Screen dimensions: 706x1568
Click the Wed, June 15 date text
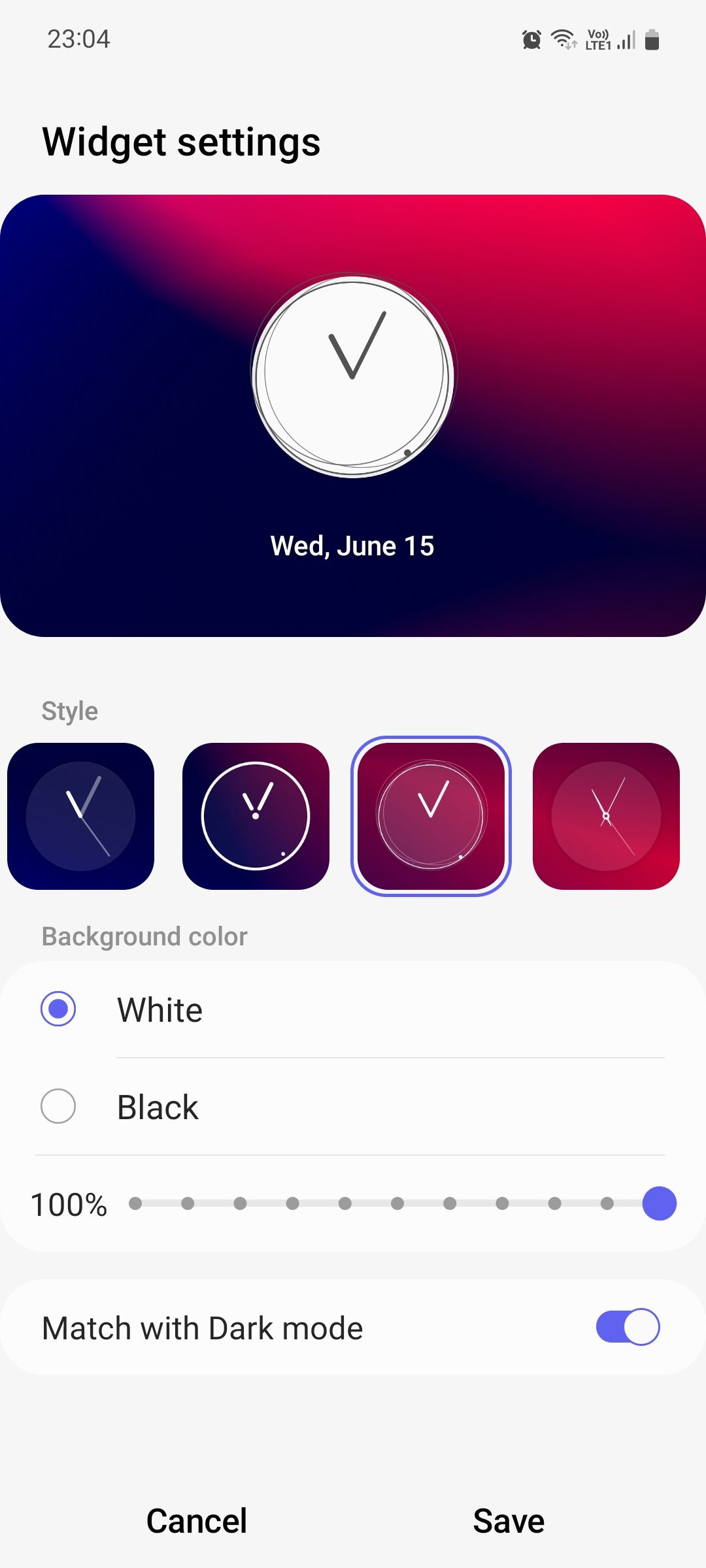(x=353, y=545)
